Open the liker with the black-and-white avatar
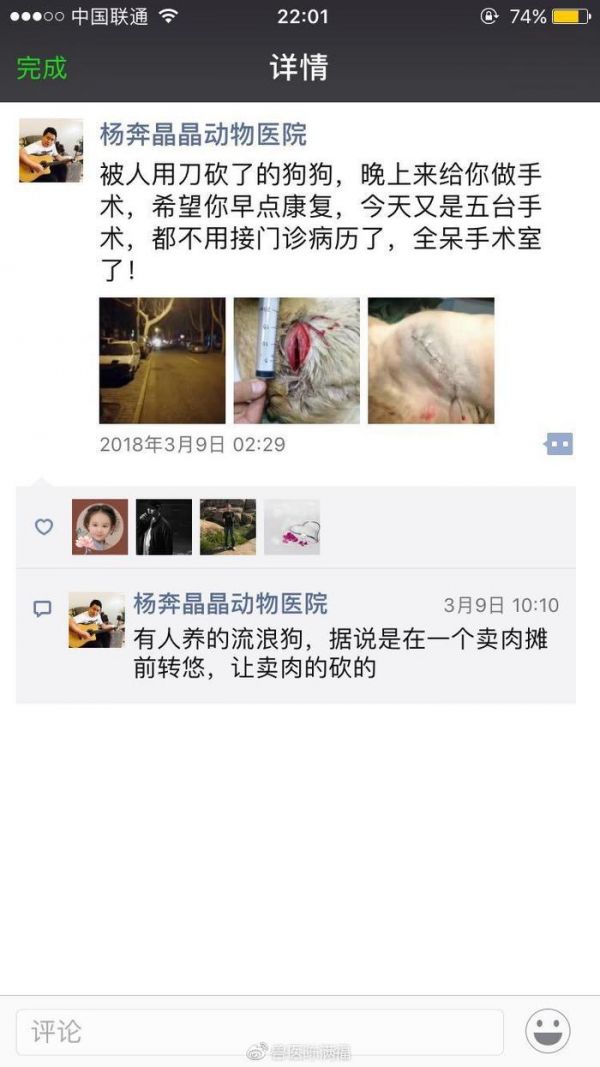Viewport: 600px width, 1067px height. pyautogui.click(x=164, y=527)
